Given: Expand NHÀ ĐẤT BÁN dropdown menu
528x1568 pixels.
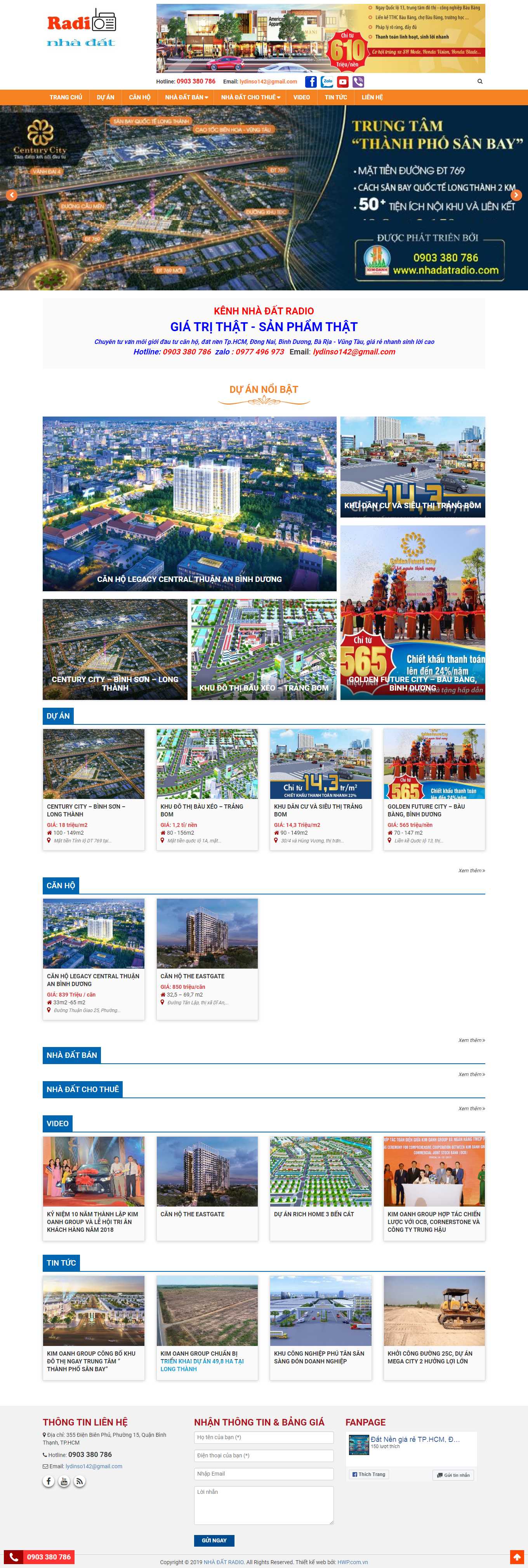Looking at the screenshot, I should pos(186,97).
